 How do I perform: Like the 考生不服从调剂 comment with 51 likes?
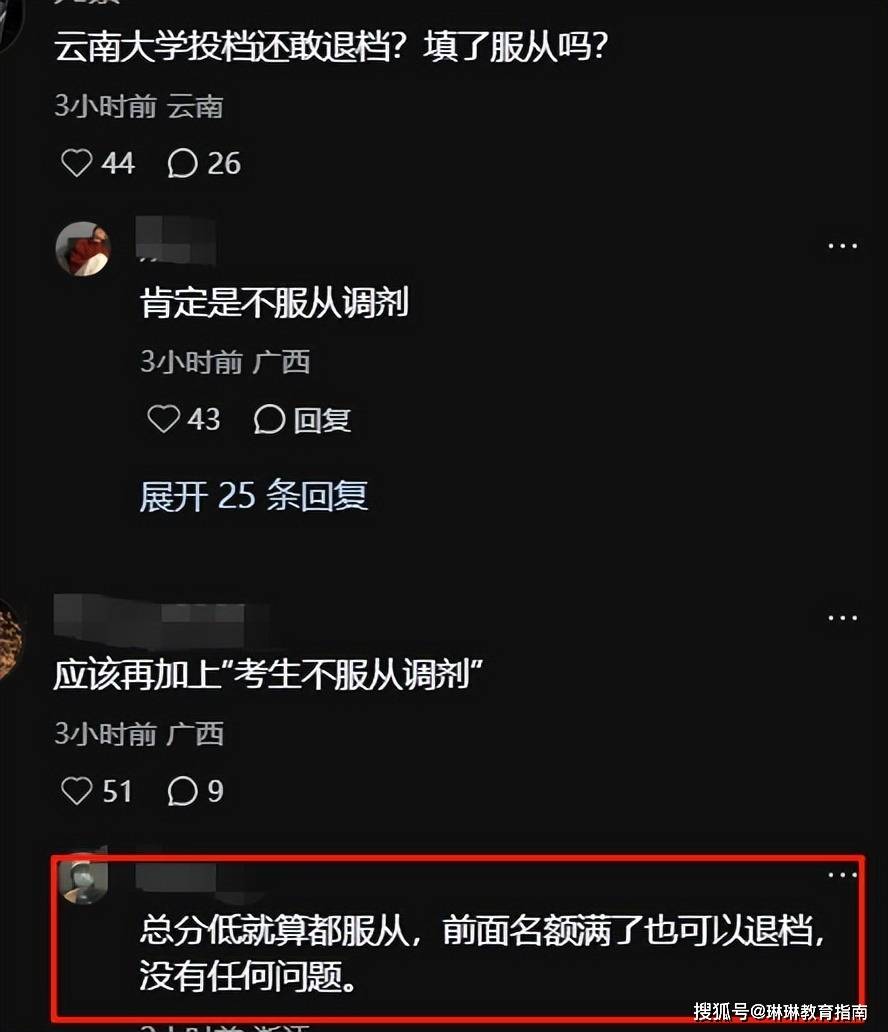coord(77,792)
